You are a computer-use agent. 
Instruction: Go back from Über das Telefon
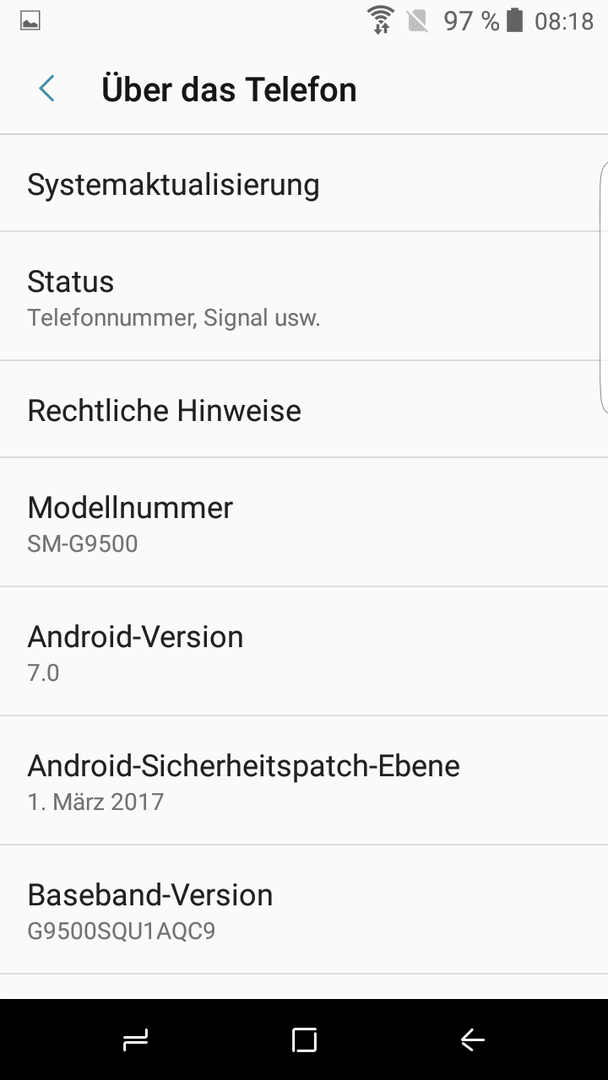47,89
